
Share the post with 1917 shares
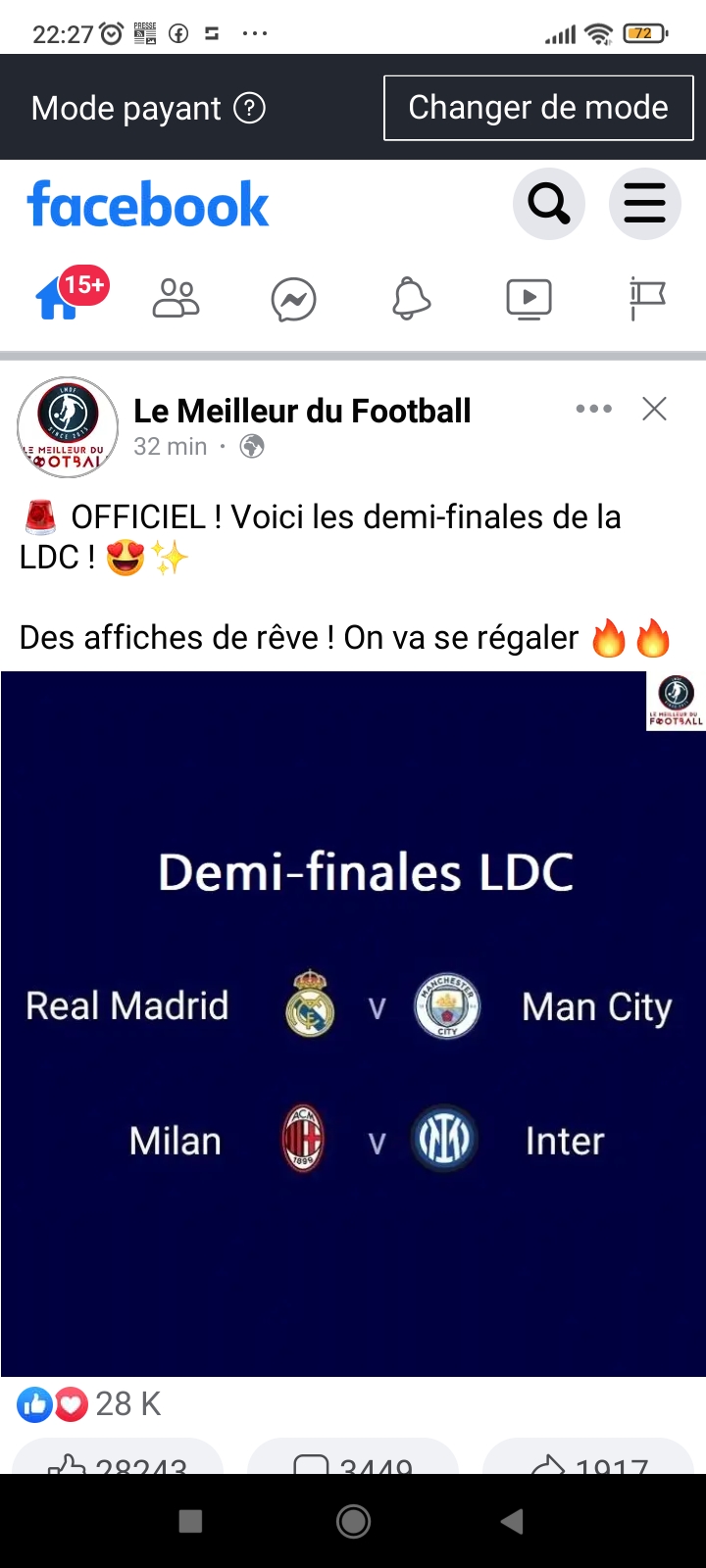(588, 1458)
